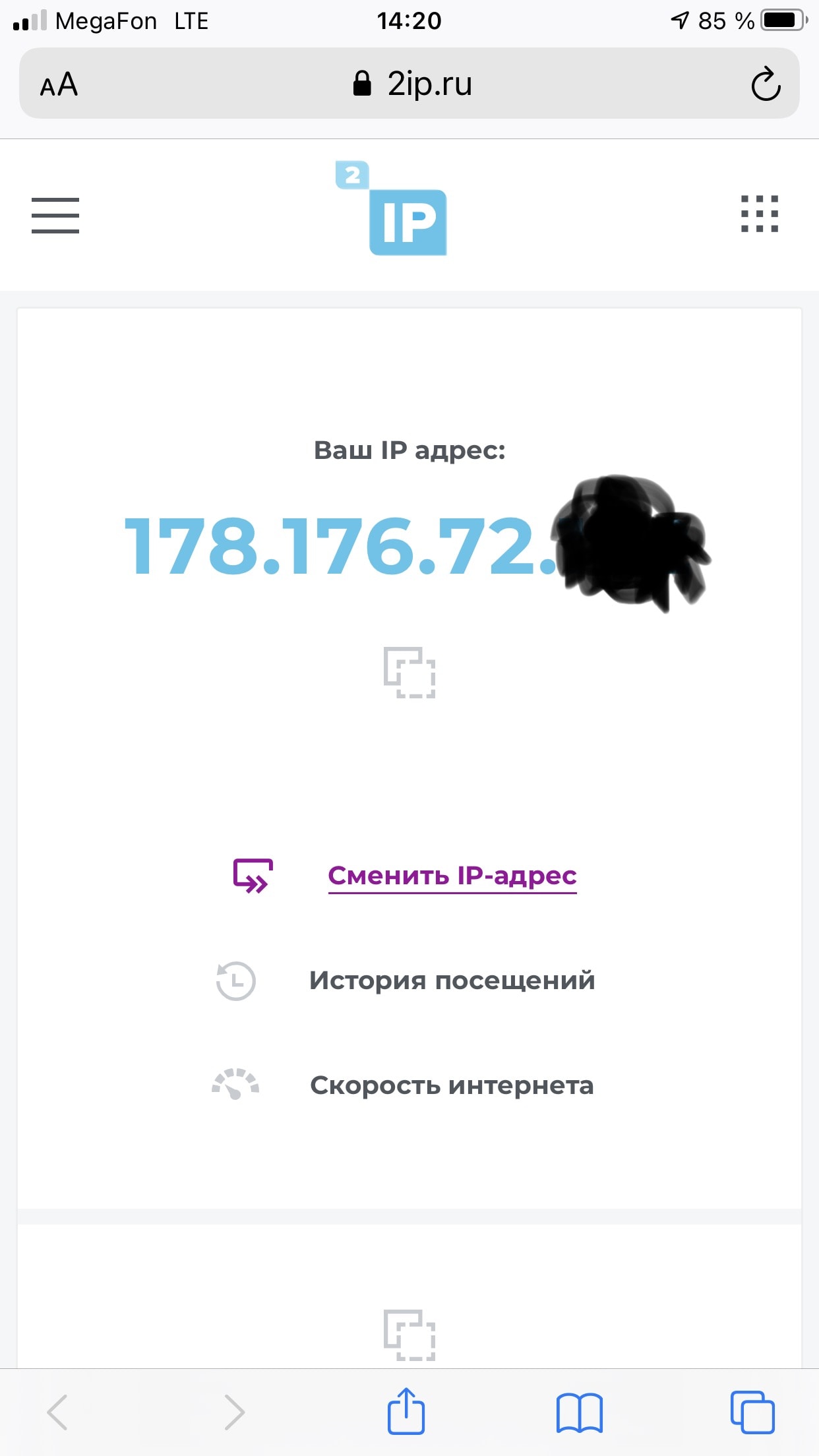The width and height of the screenshot is (819, 1456).
Task: Open the AA reader options
Action: click(59, 84)
